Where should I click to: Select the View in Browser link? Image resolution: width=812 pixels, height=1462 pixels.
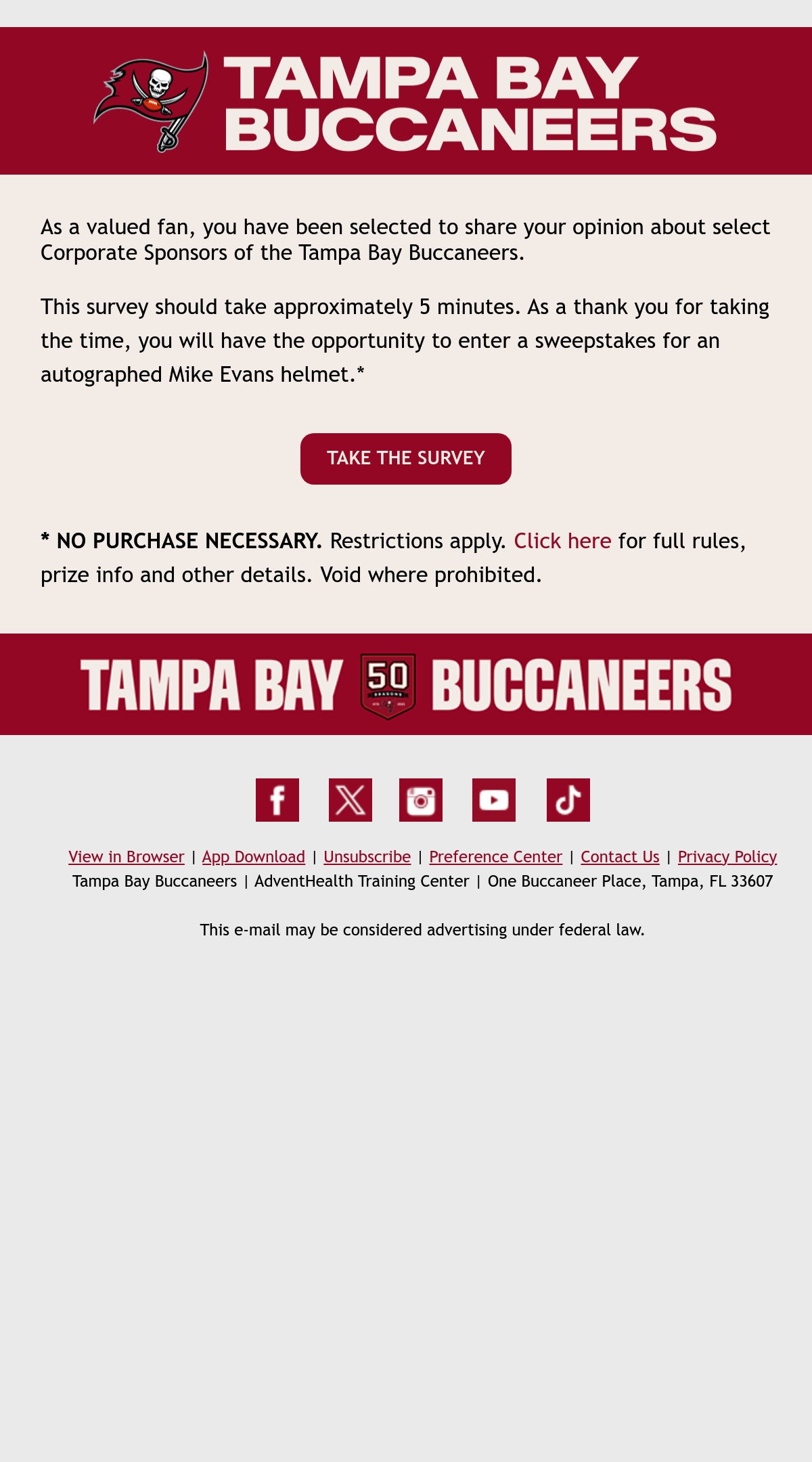click(x=127, y=857)
